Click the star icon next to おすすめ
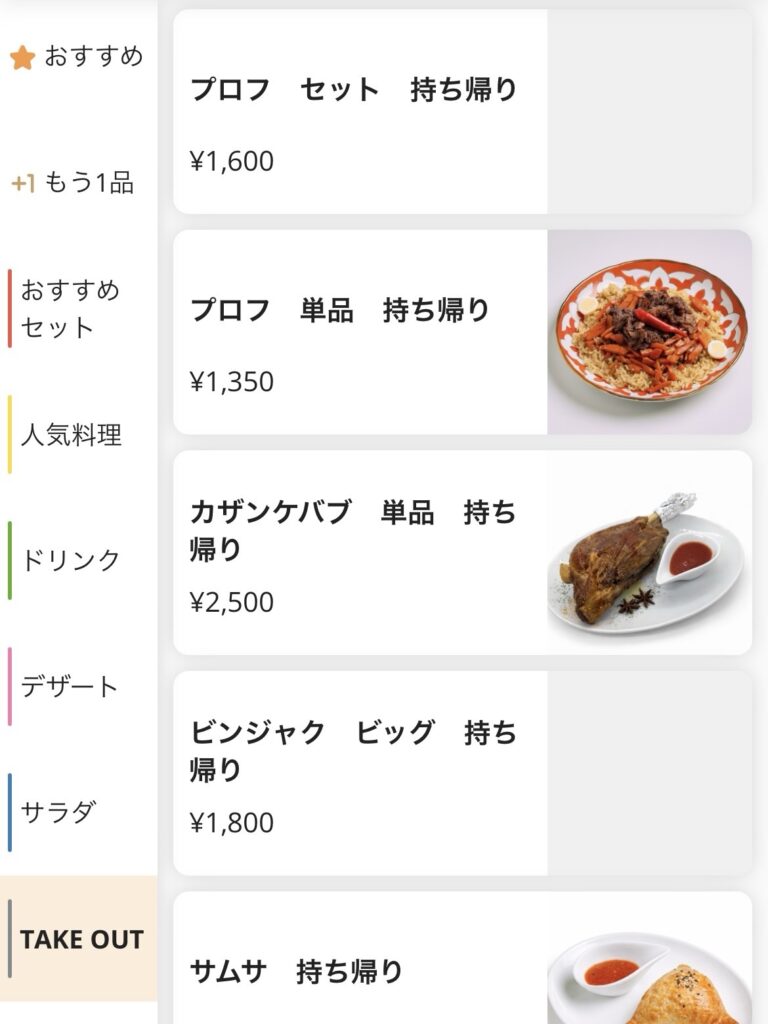Viewport: 768px width, 1024px height. click(x=22, y=57)
